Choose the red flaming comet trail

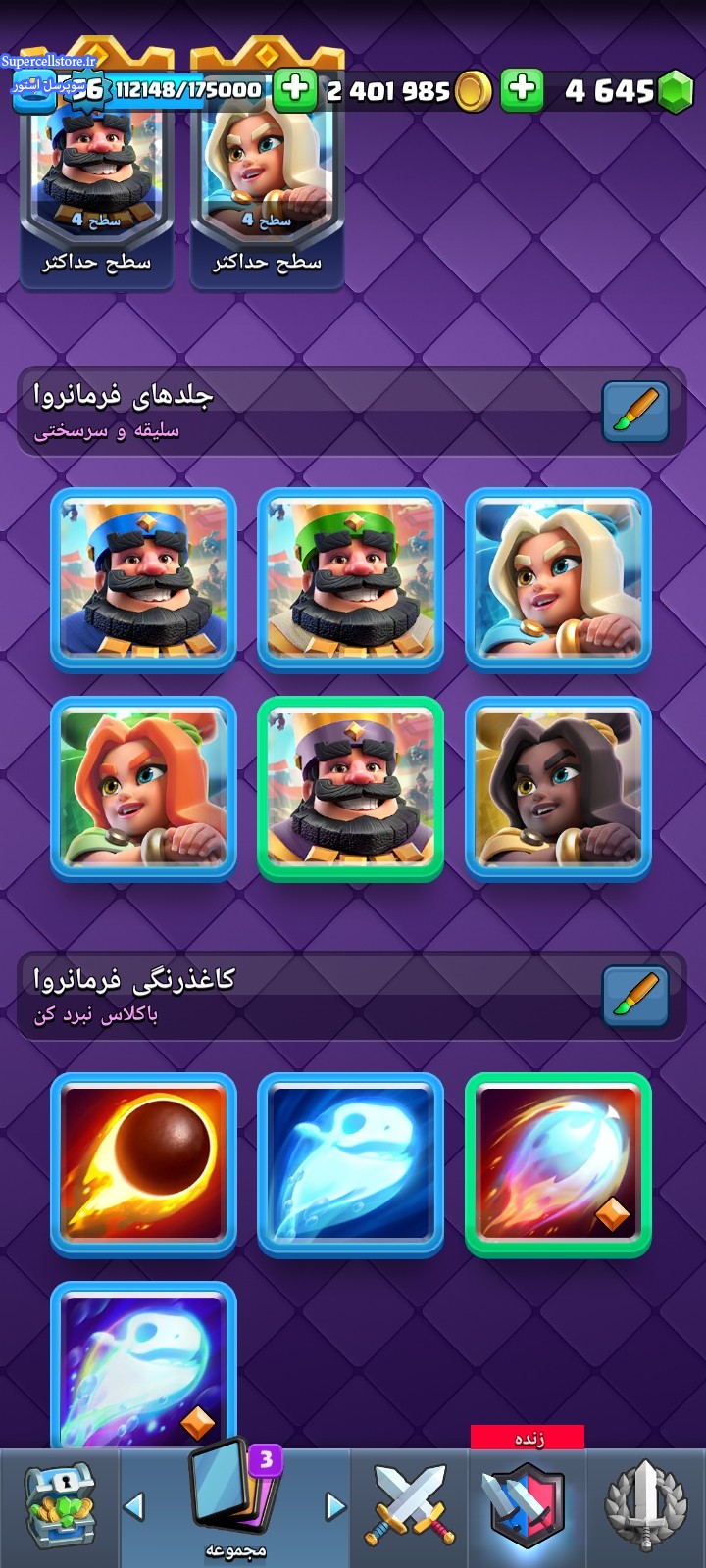click(x=558, y=1164)
